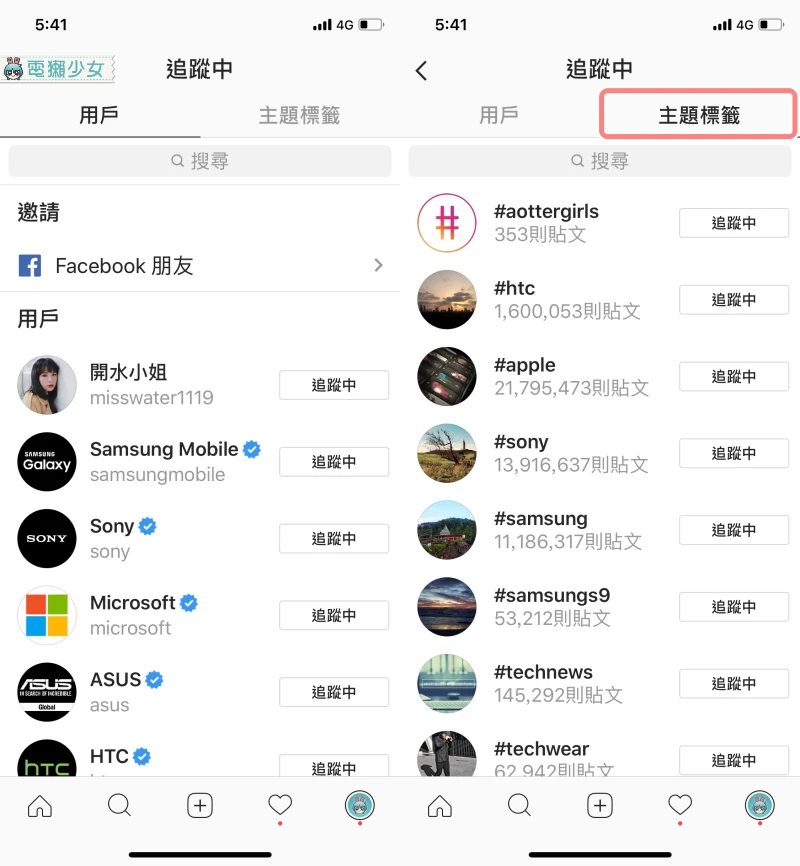Tap 追蹤中 button next to 開水小姐
The height and width of the screenshot is (866, 800).
pyautogui.click(x=333, y=385)
